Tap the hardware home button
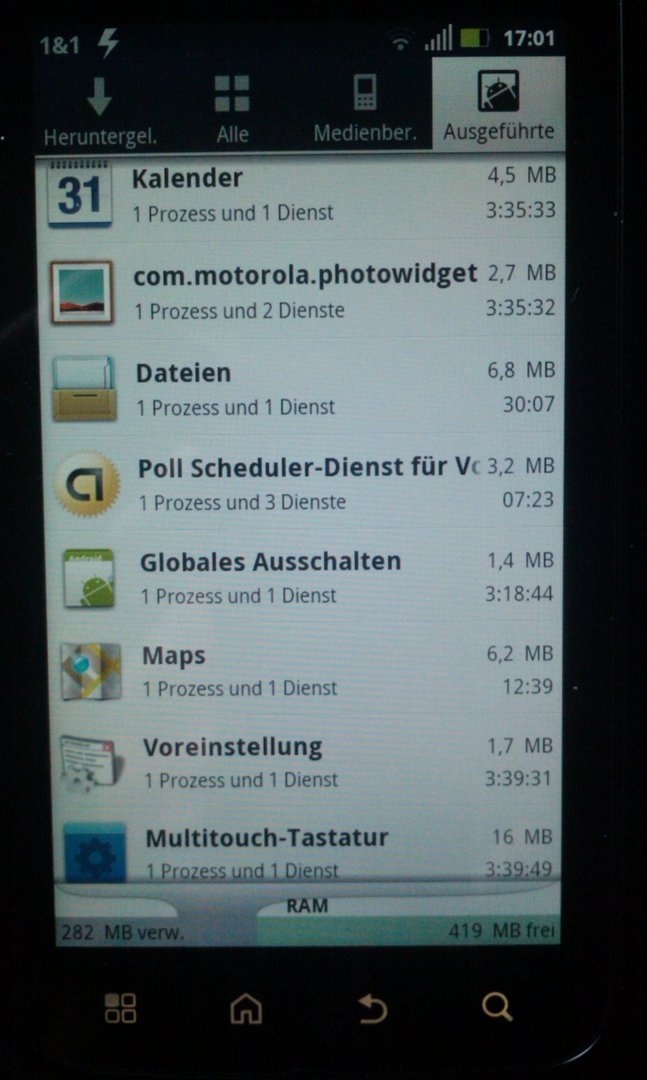Viewport: 647px width, 1080px height. 246,1008
